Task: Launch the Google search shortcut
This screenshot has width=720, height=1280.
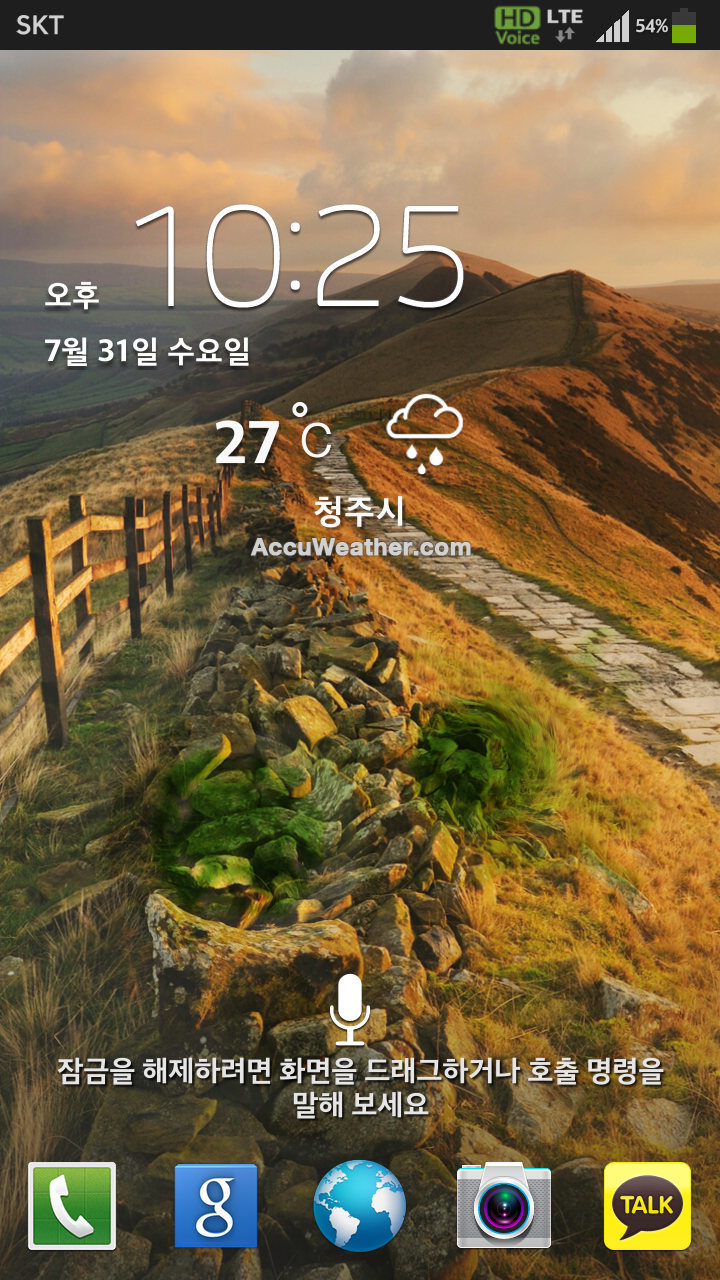Action: coord(216,1206)
